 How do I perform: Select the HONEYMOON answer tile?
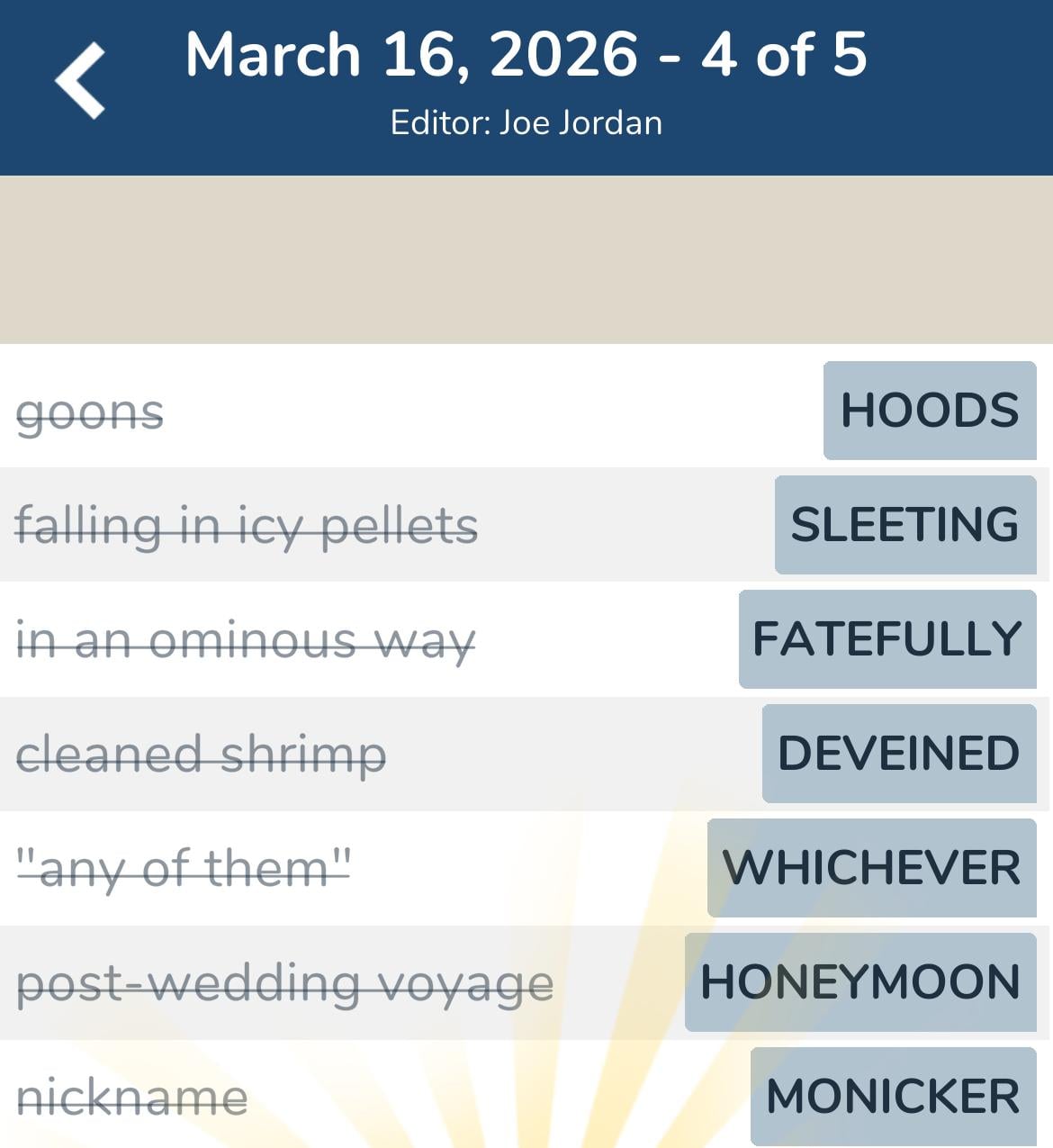[859, 981]
